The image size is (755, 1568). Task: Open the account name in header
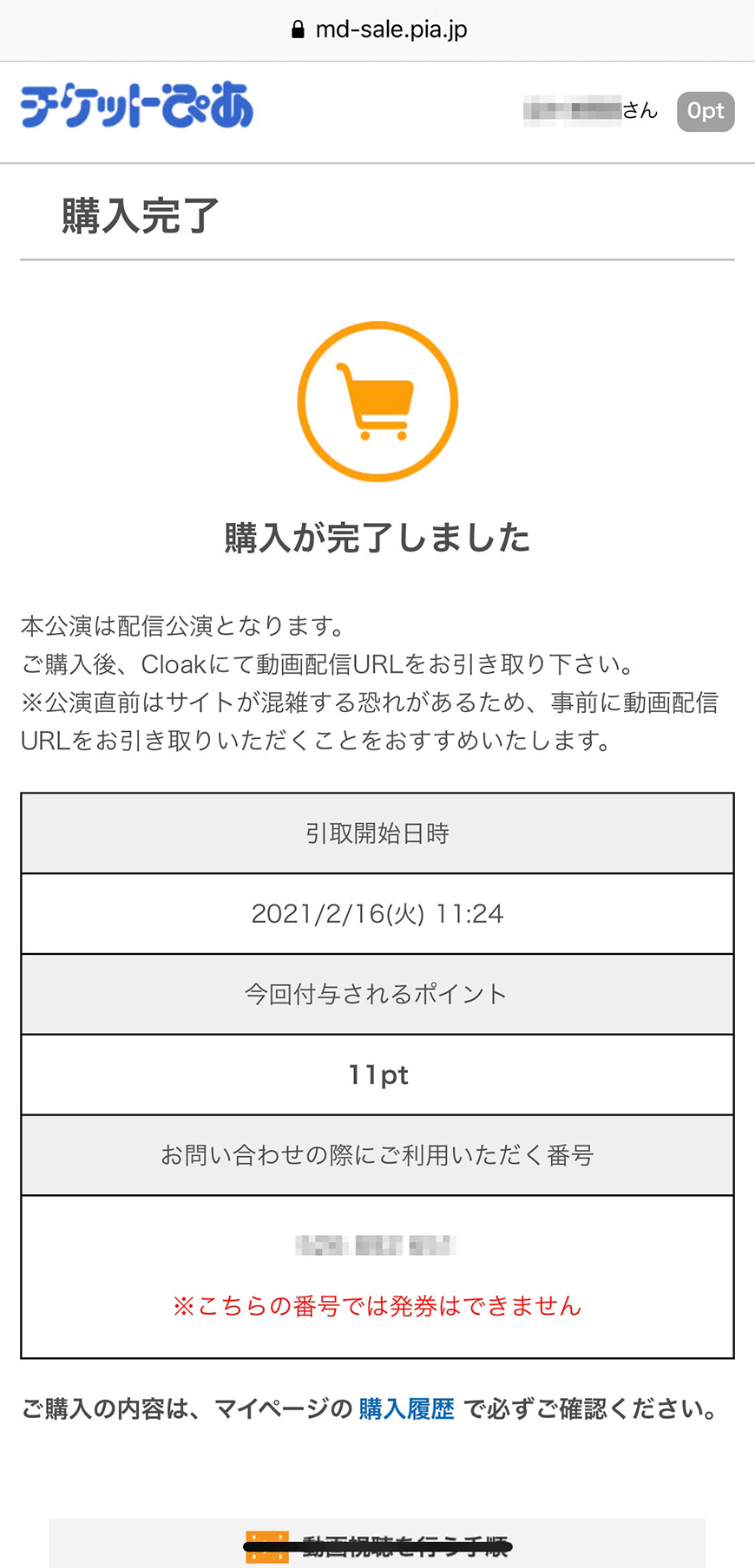[x=590, y=111]
